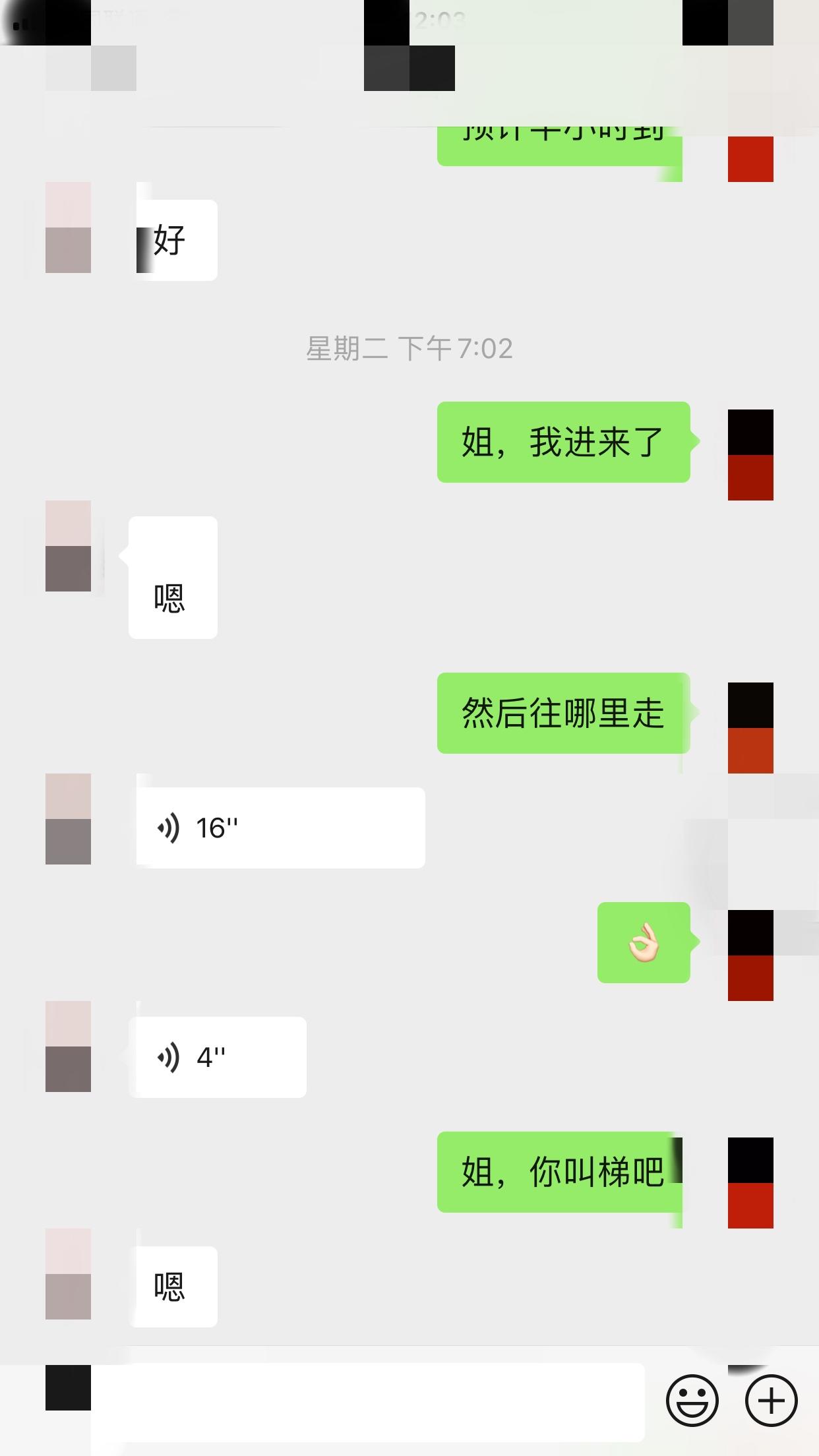Open the plus attachment menu
This screenshot has width=819, height=1456.
click(771, 1400)
